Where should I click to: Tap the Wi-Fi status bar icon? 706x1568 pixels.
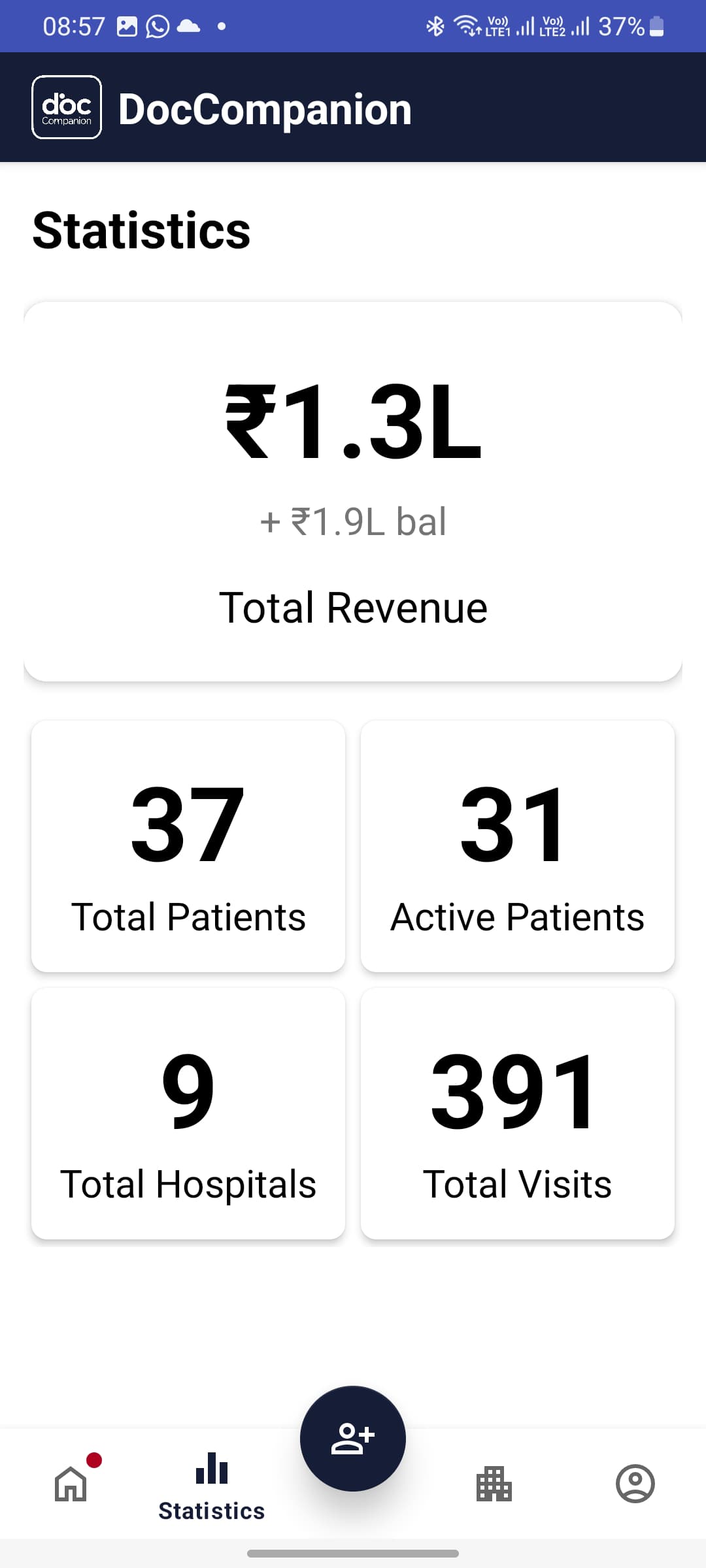coord(466,26)
